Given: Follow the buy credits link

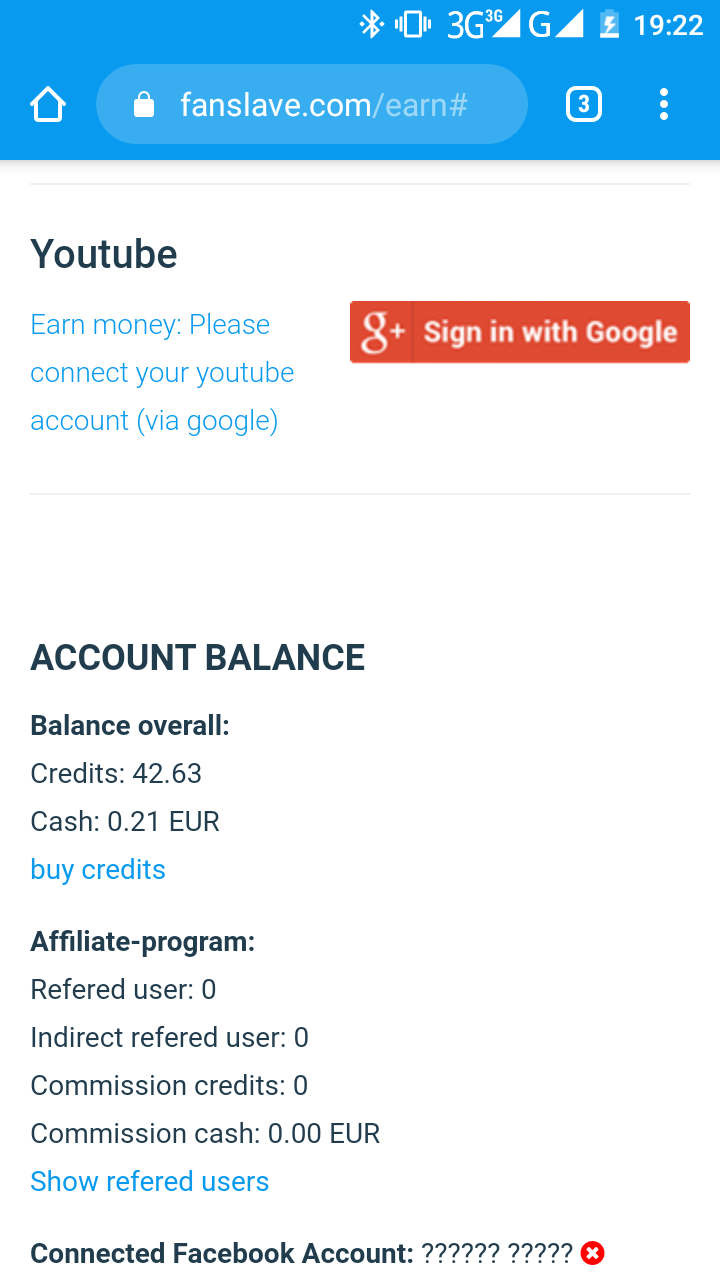Looking at the screenshot, I should click(98, 870).
